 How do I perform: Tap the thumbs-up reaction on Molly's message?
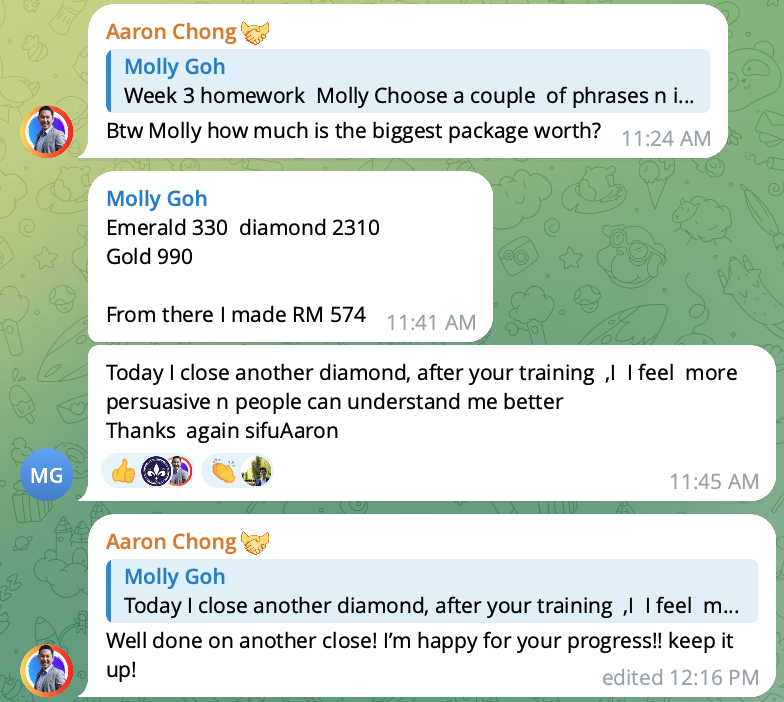tap(125, 471)
